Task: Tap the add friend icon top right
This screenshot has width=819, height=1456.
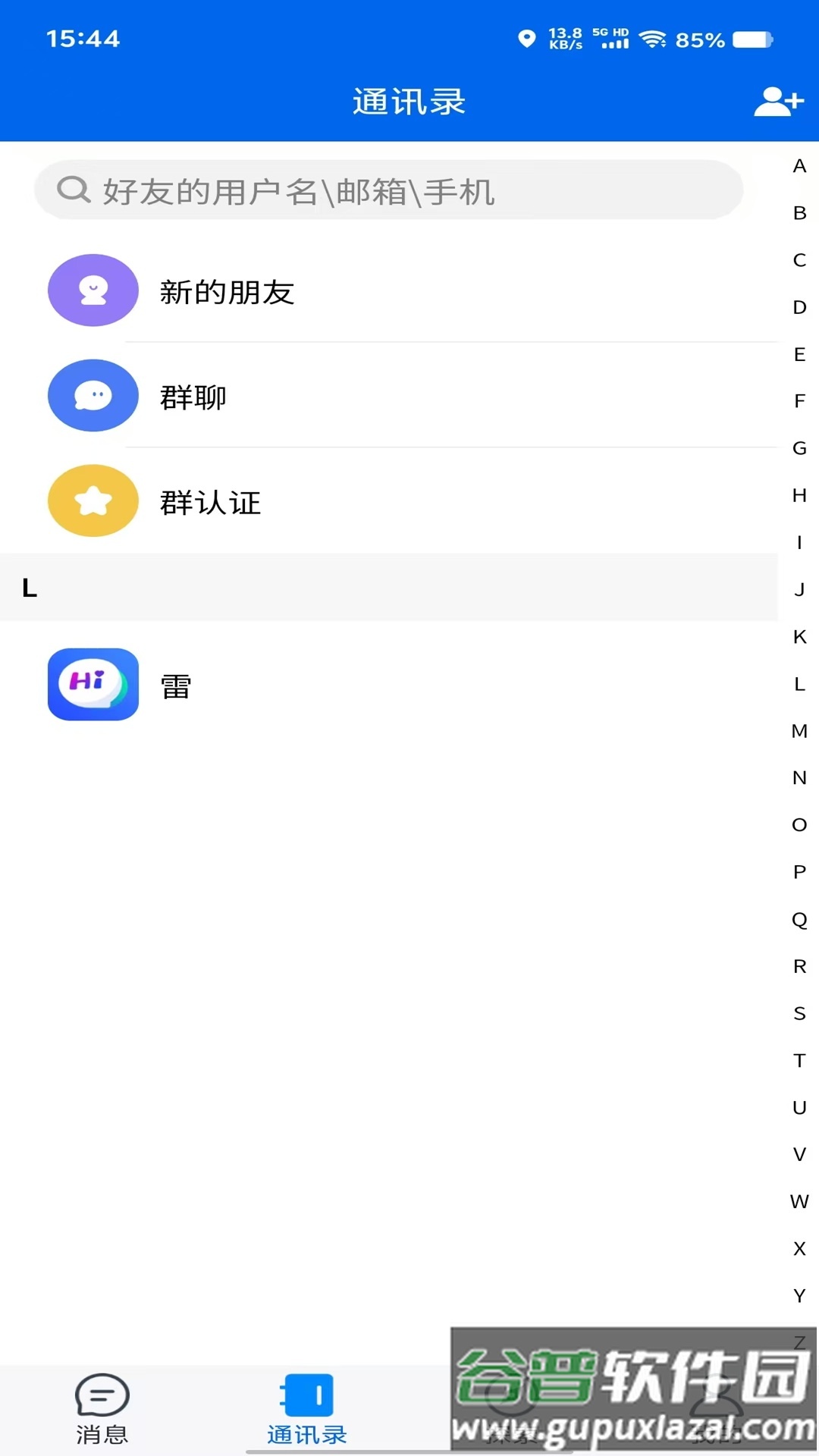Action: tap(777, 101)
